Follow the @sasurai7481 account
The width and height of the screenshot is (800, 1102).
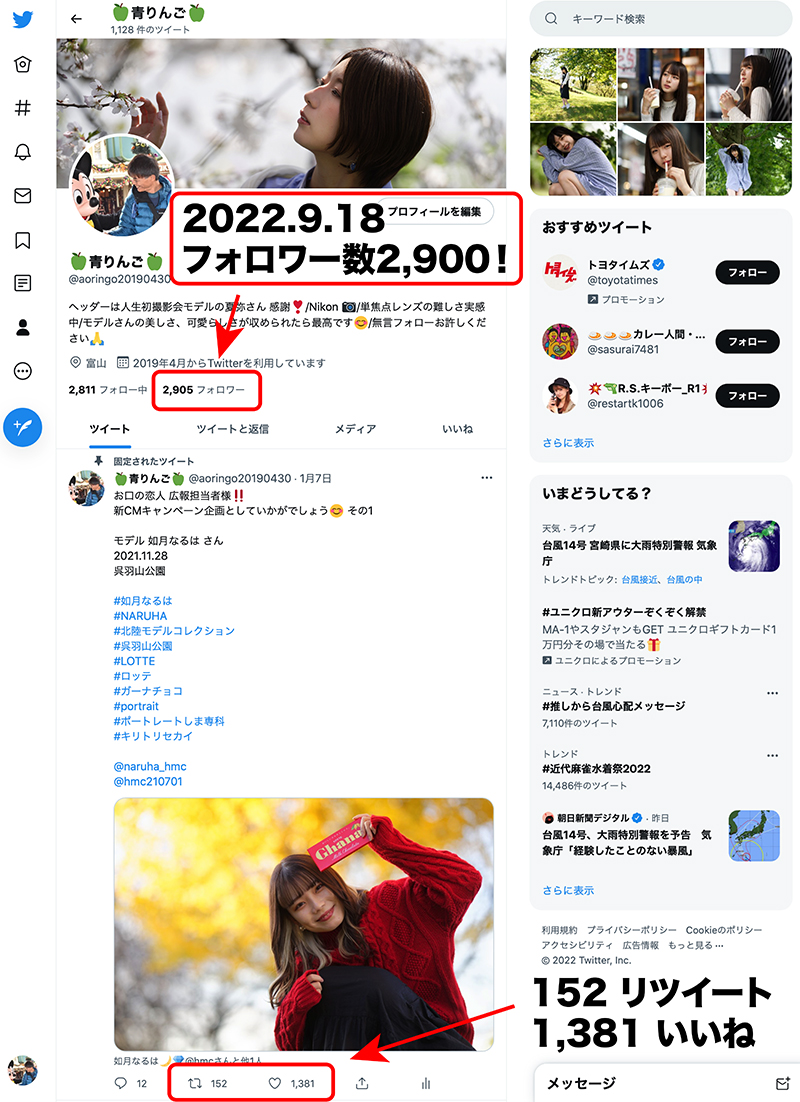pos(747,341)
